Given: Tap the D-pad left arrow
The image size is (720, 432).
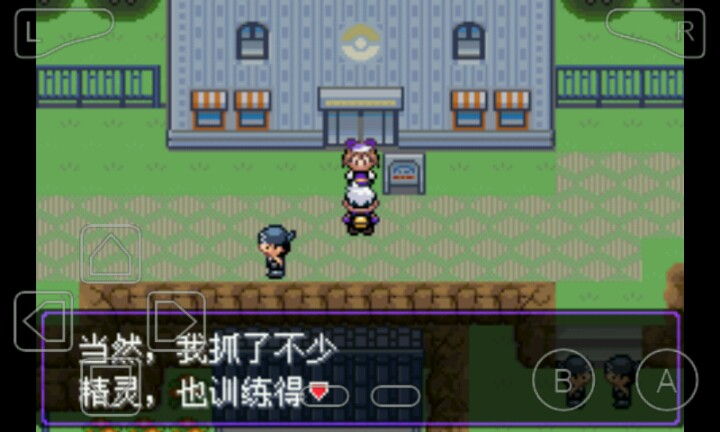Looking at the screenshot, I should [43, 322].
